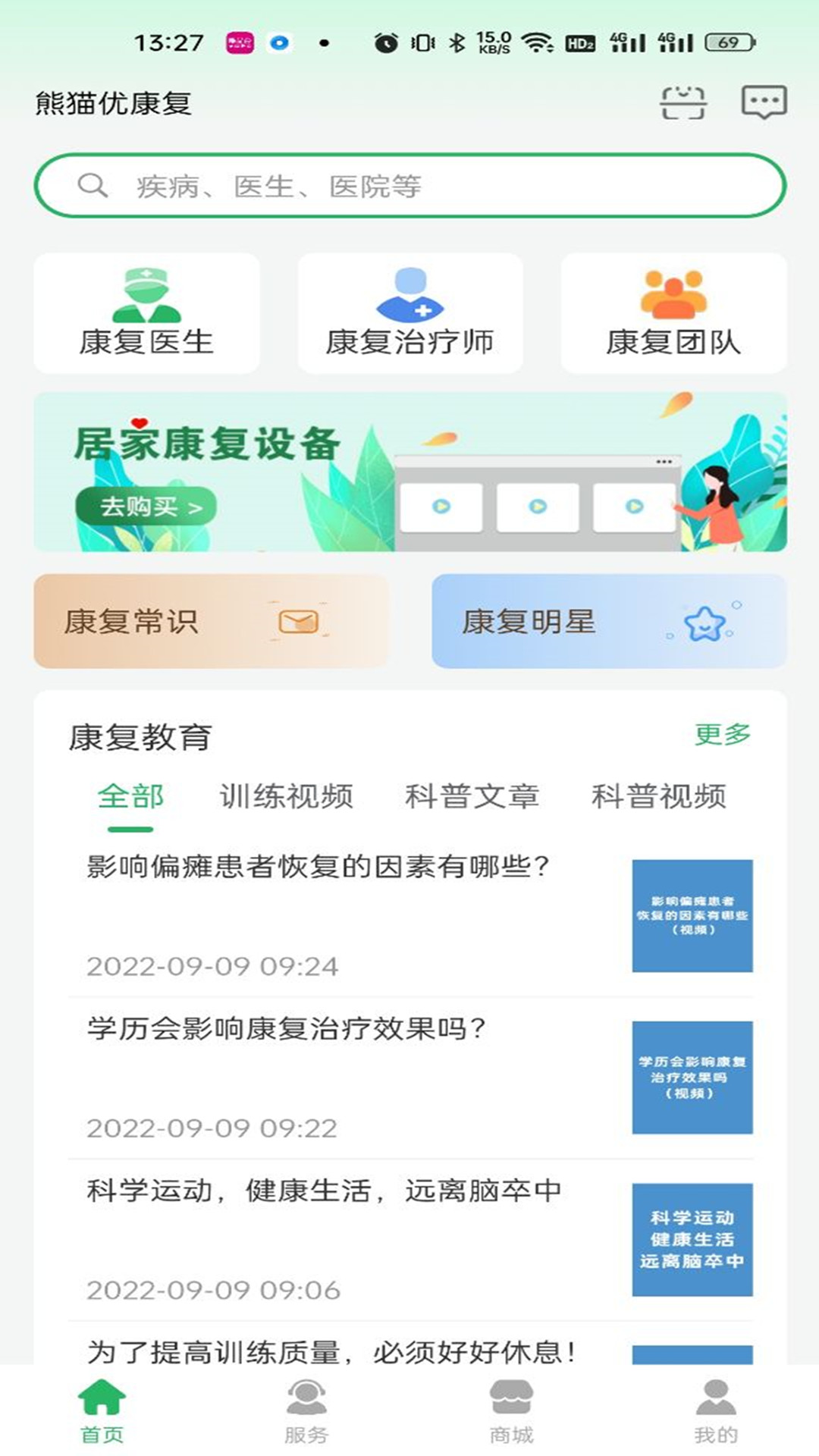This screenshot has width=819, height=1456.
Task: Open the scan icon in the top bar
Action: click(680, 102)
